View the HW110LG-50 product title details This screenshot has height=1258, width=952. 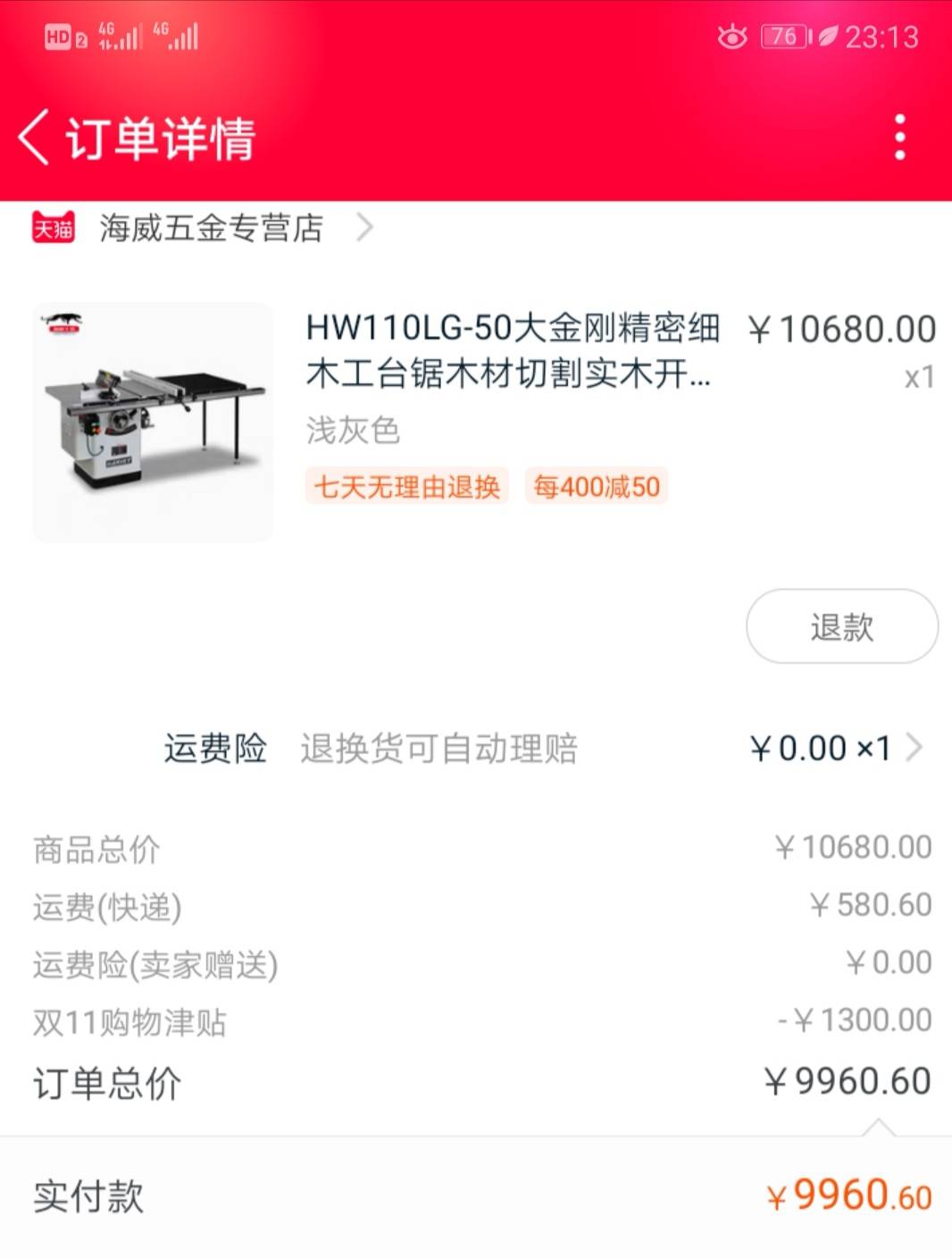pyautogui.click(x=511, y=350)
